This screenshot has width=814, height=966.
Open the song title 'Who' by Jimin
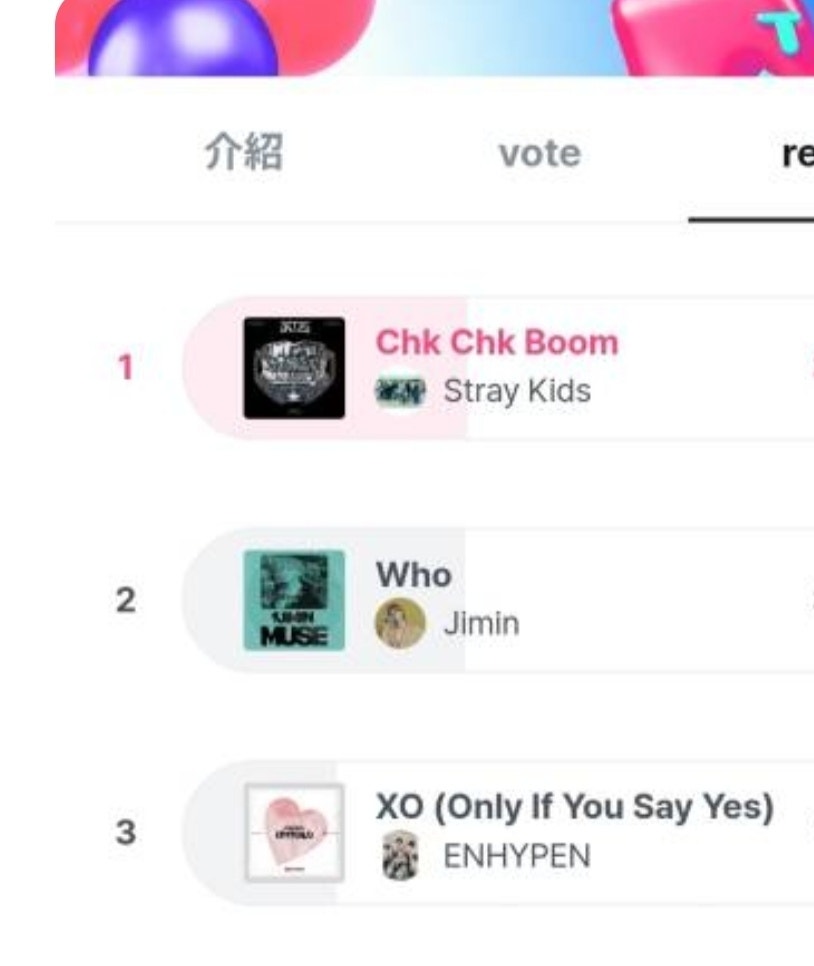click(413, 574)
